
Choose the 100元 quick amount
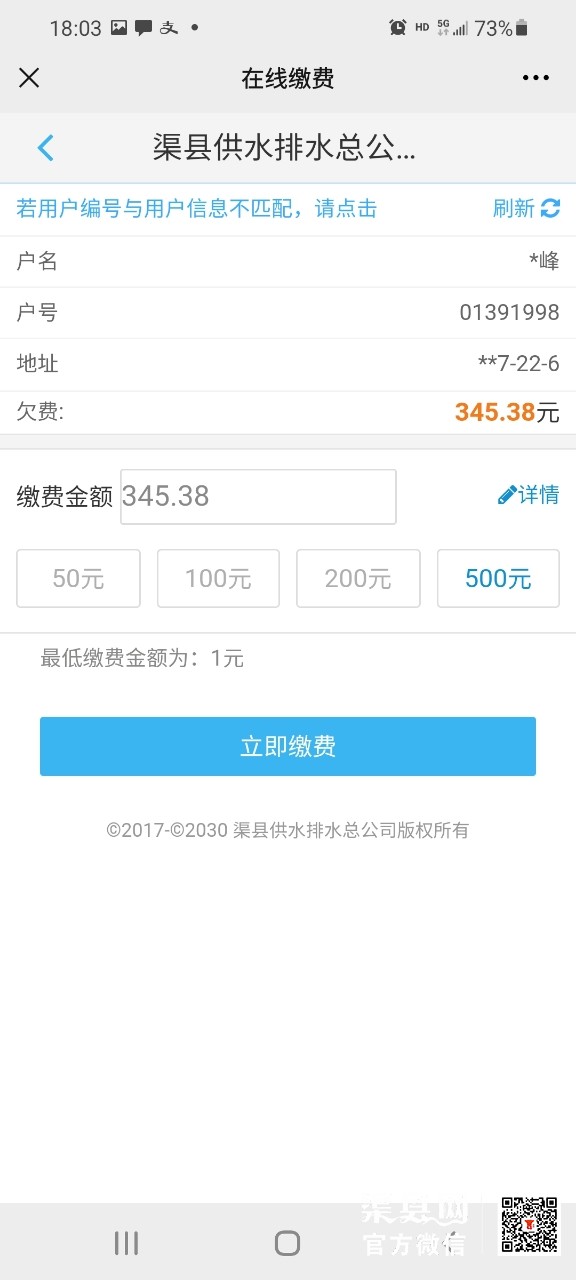point(218,578)
